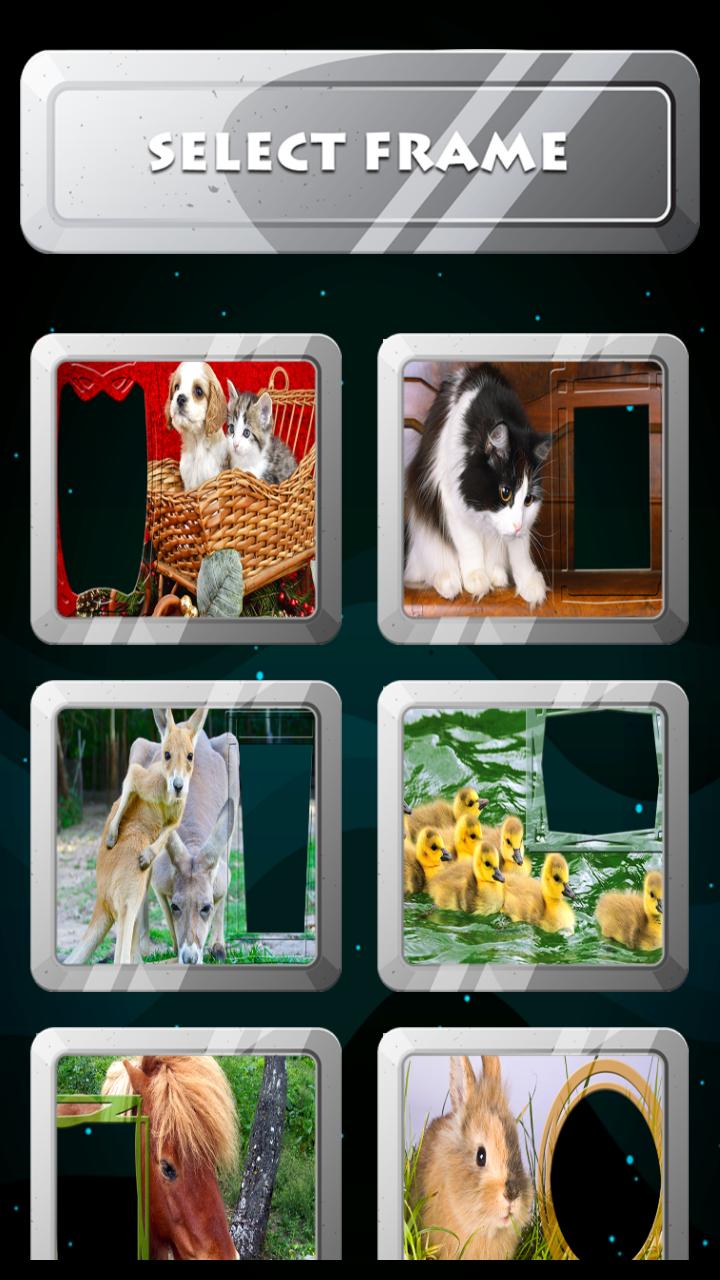Choose the bunny rabbit frame

click(532, 1155)
